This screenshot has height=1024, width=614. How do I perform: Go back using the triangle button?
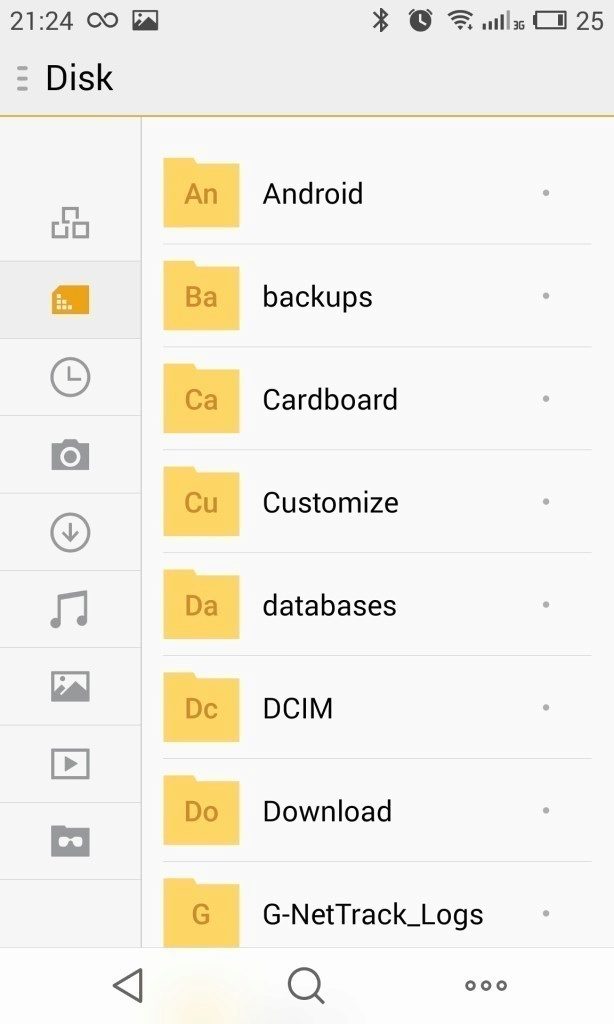[128, 985]
